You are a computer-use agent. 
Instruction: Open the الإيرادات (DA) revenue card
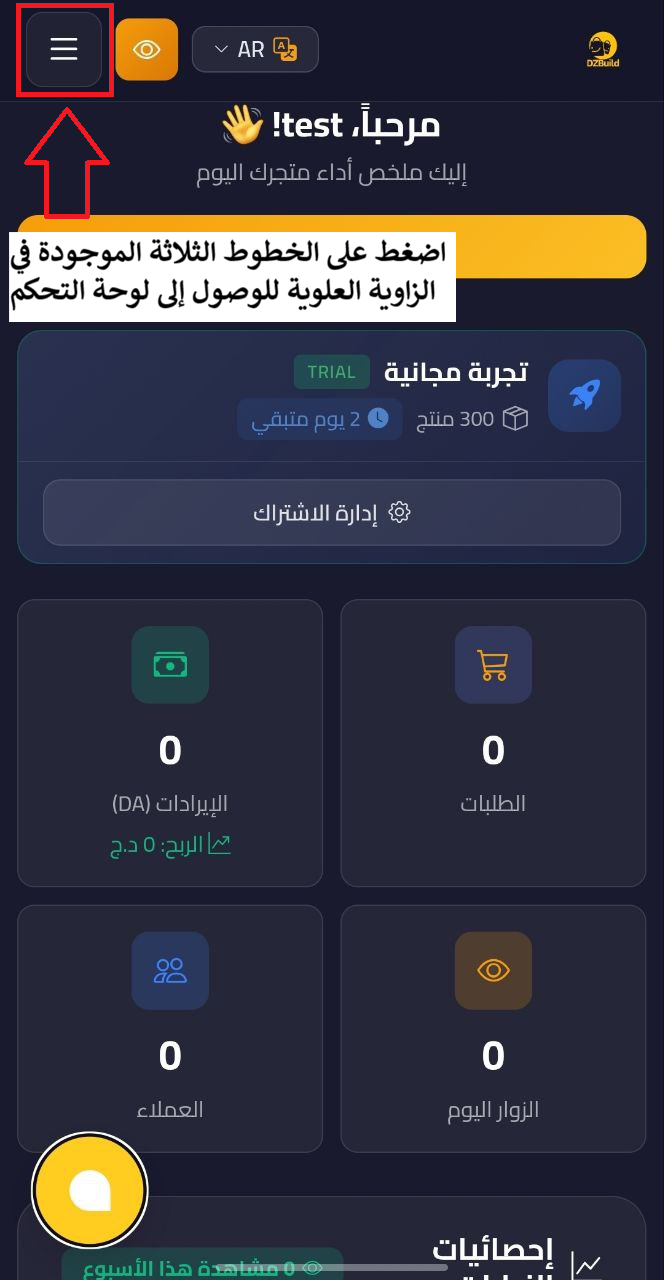pyautogui.click(x=170, y=742)
